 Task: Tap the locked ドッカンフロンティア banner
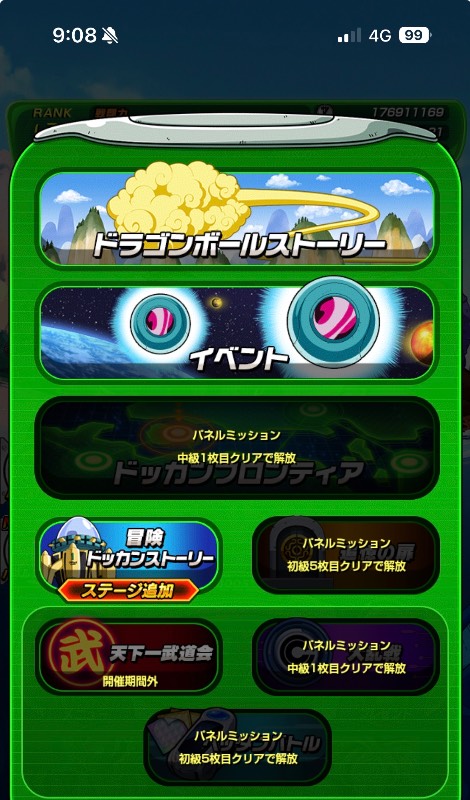[237, 447]
